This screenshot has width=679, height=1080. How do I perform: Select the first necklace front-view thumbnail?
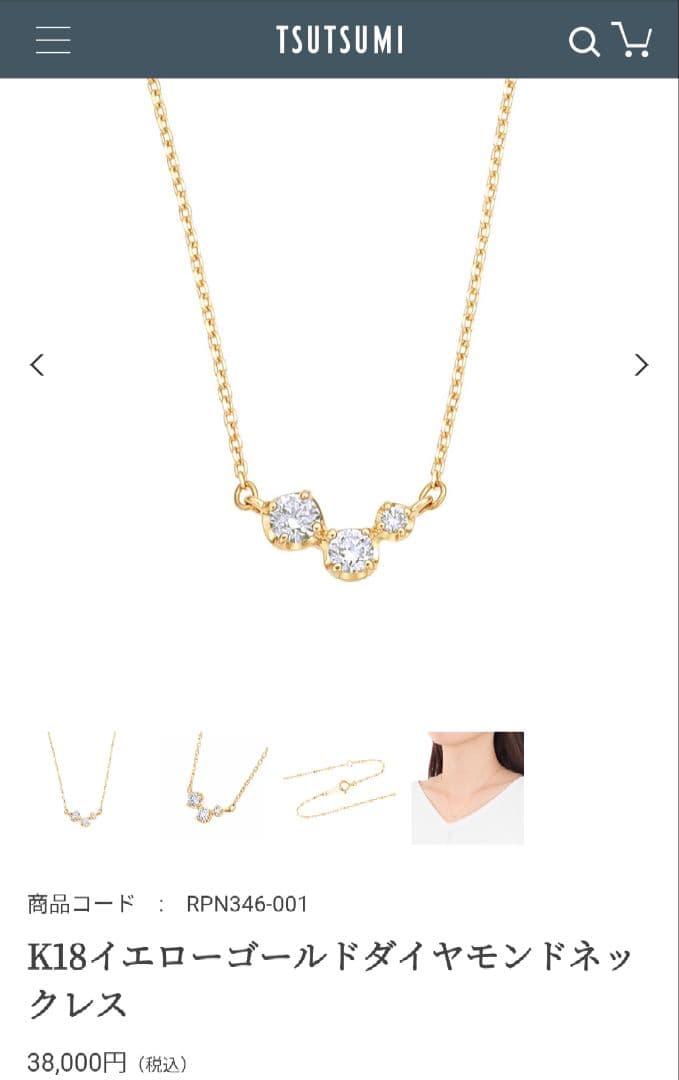click(83, 788)
